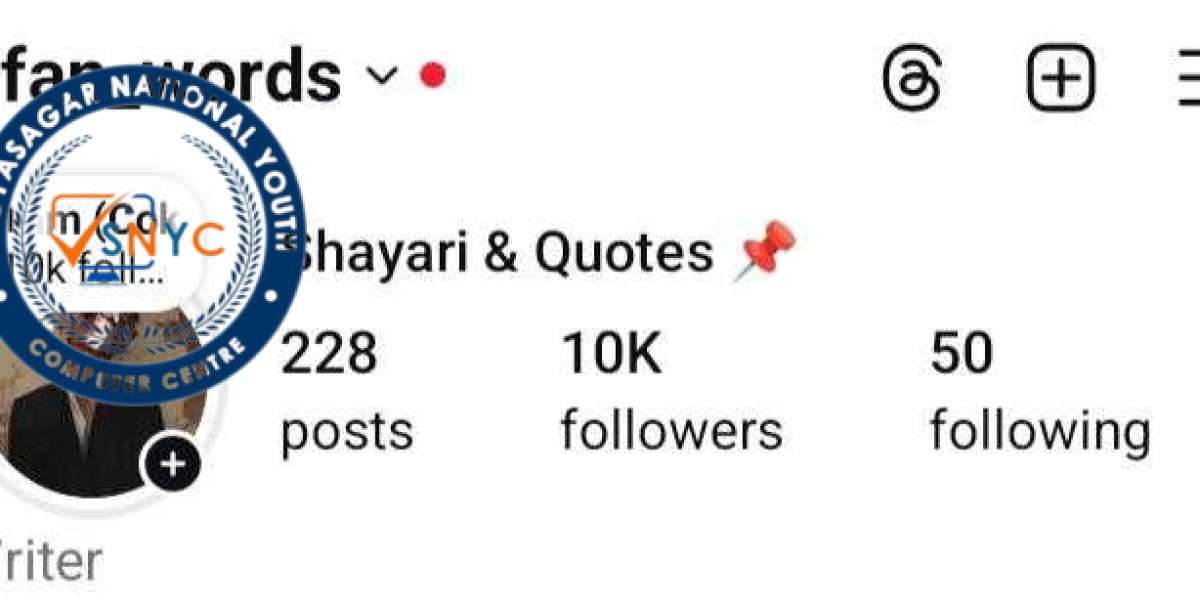Open the Threads icon
Viewport: 1200px width, 600px height.
[x=912, y=77]
